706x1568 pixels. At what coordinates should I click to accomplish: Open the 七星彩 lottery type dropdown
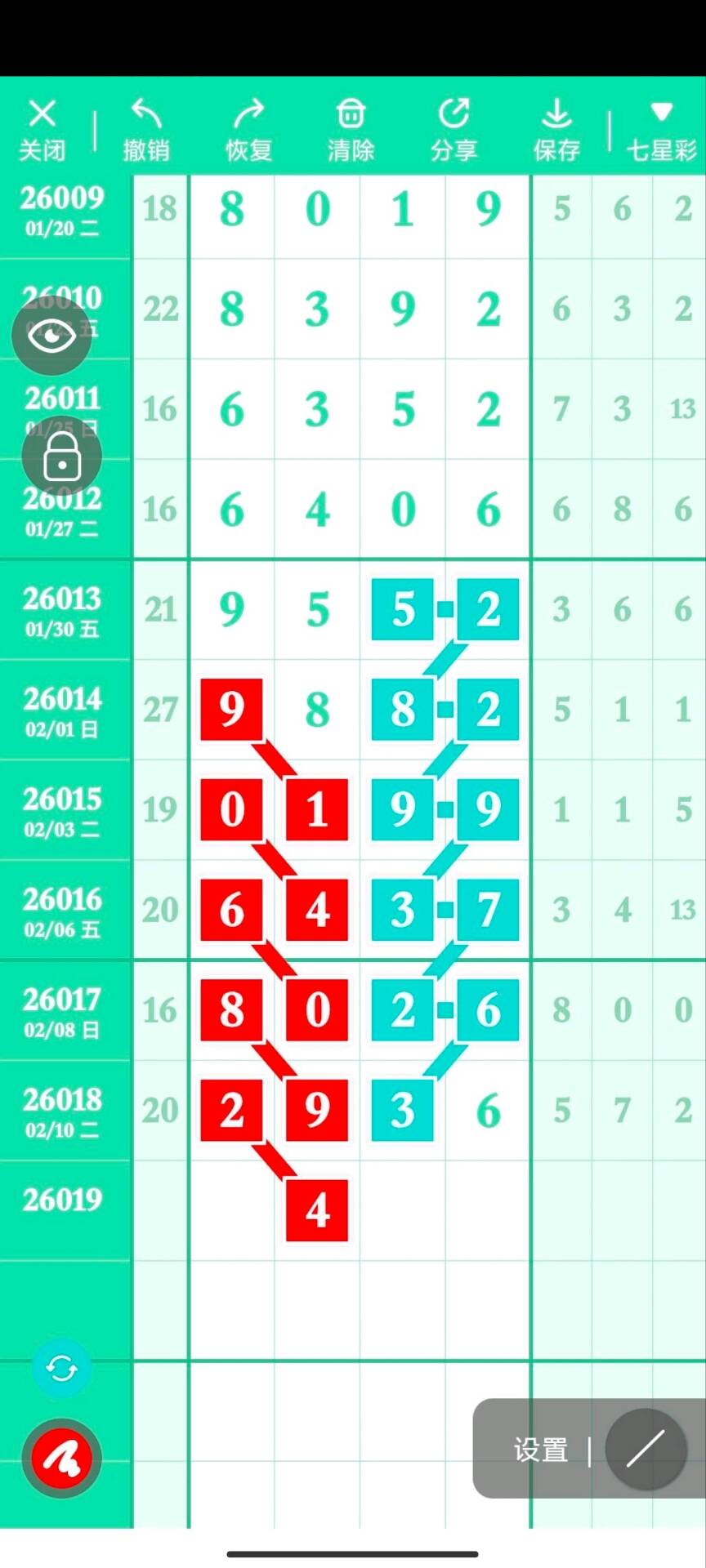(660, 131)
